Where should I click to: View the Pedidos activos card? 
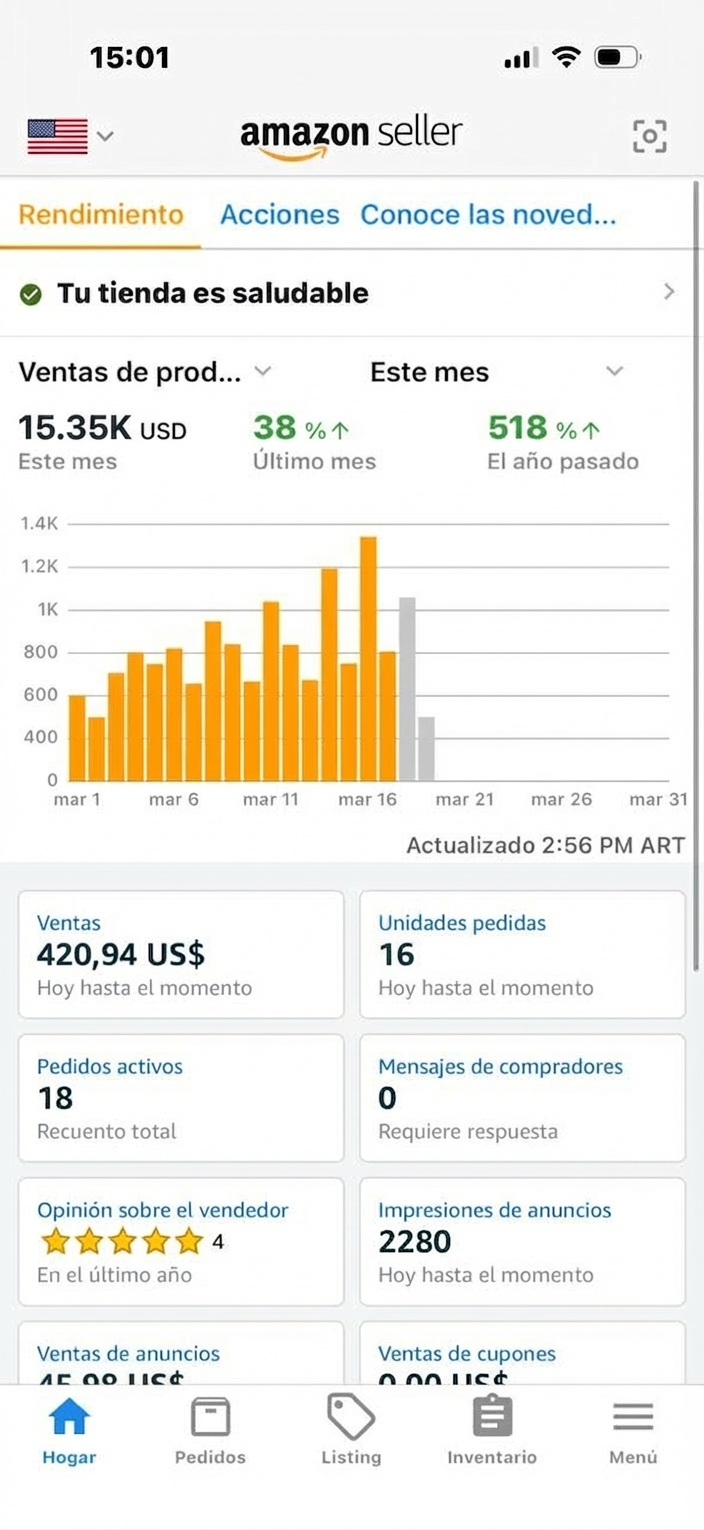[181, 1098]
